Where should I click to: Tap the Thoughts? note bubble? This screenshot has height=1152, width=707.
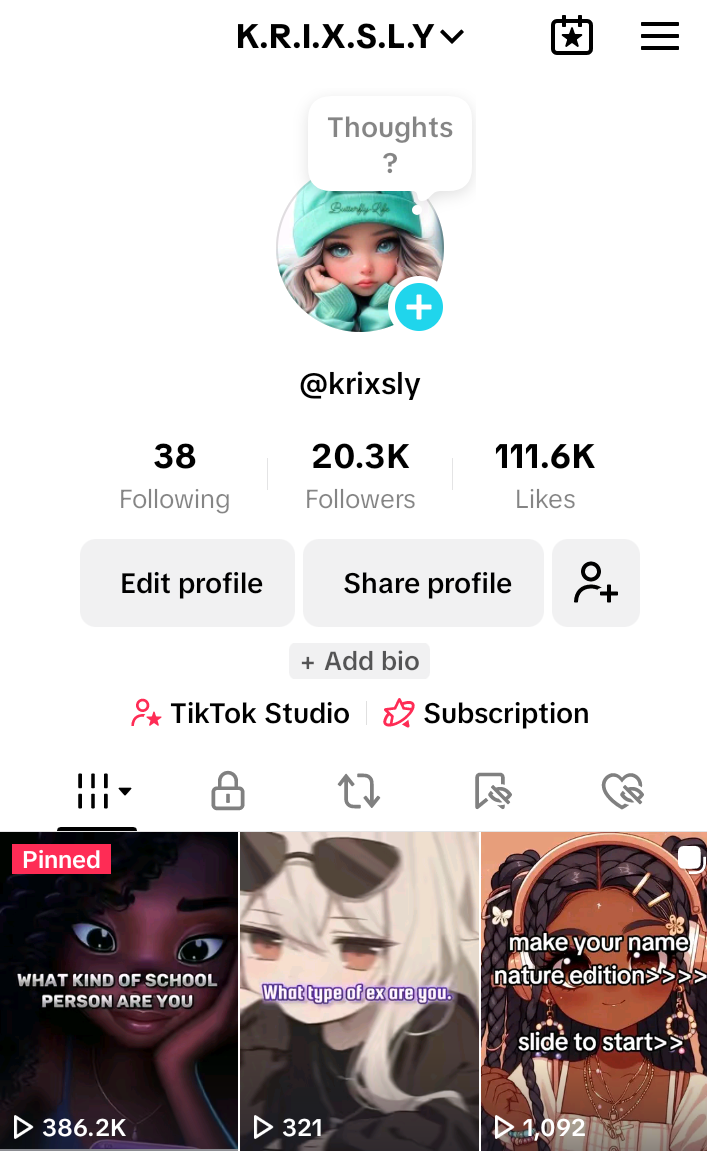coord(390,144)
